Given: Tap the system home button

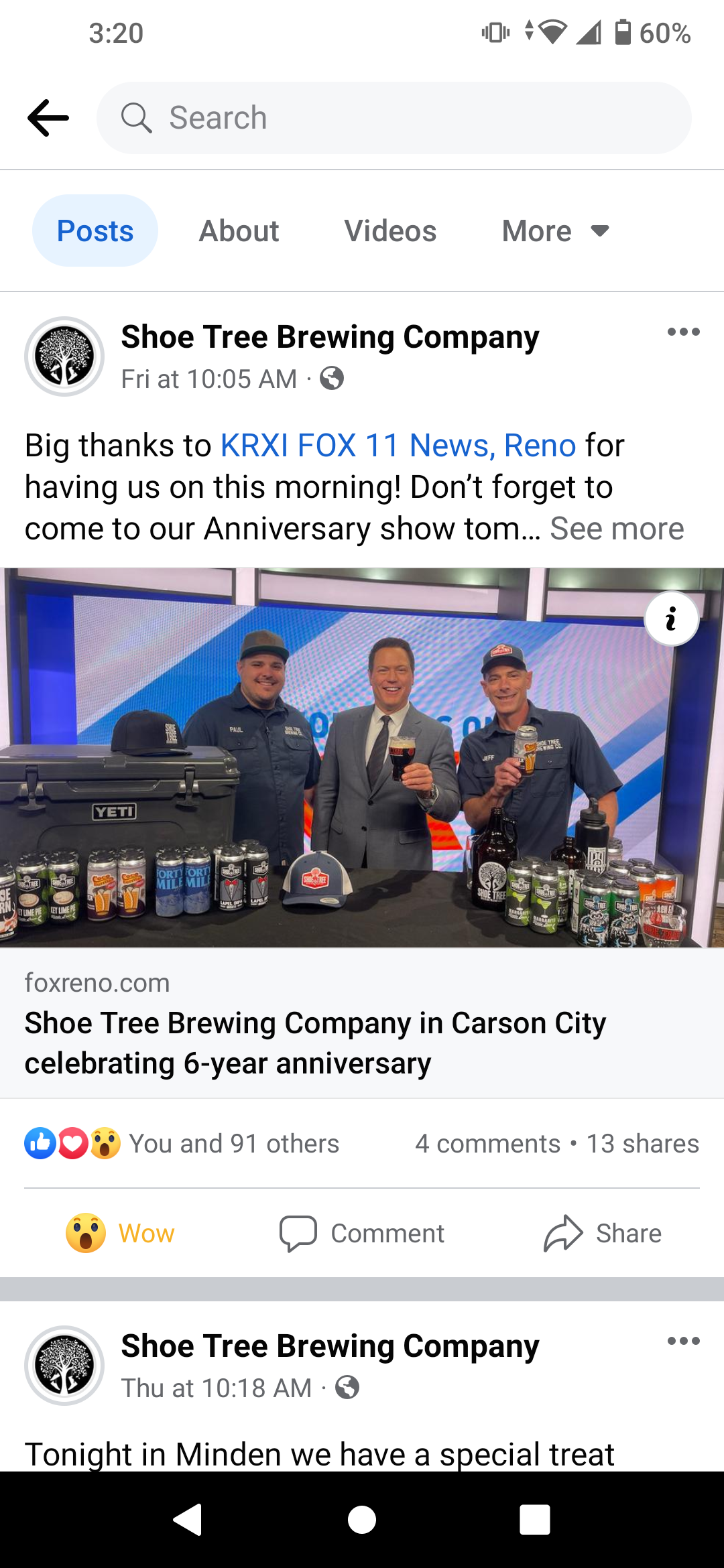Looking at the screenshot, I should pos(362,1519).
